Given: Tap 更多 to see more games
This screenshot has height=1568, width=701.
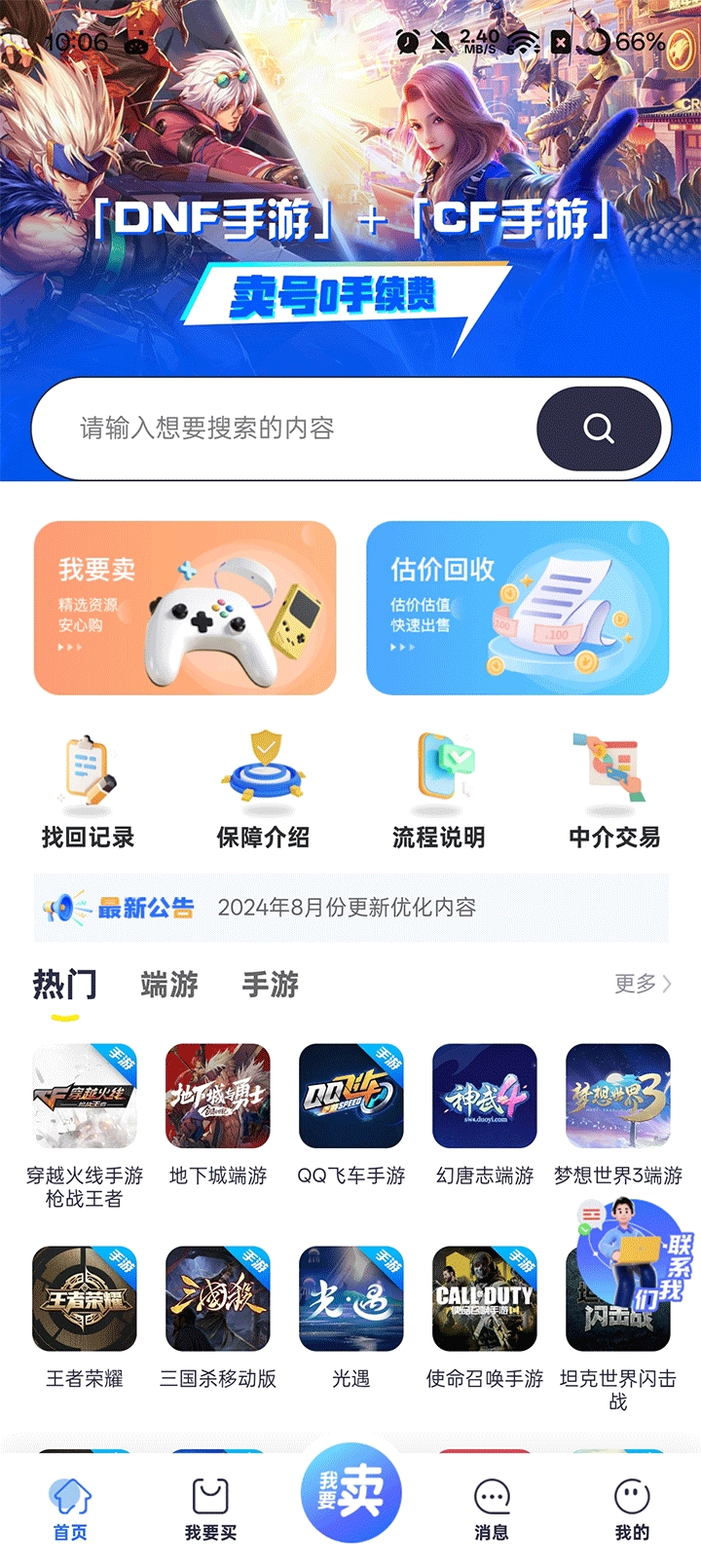Looking at the screenshot, I should (643, 984).
